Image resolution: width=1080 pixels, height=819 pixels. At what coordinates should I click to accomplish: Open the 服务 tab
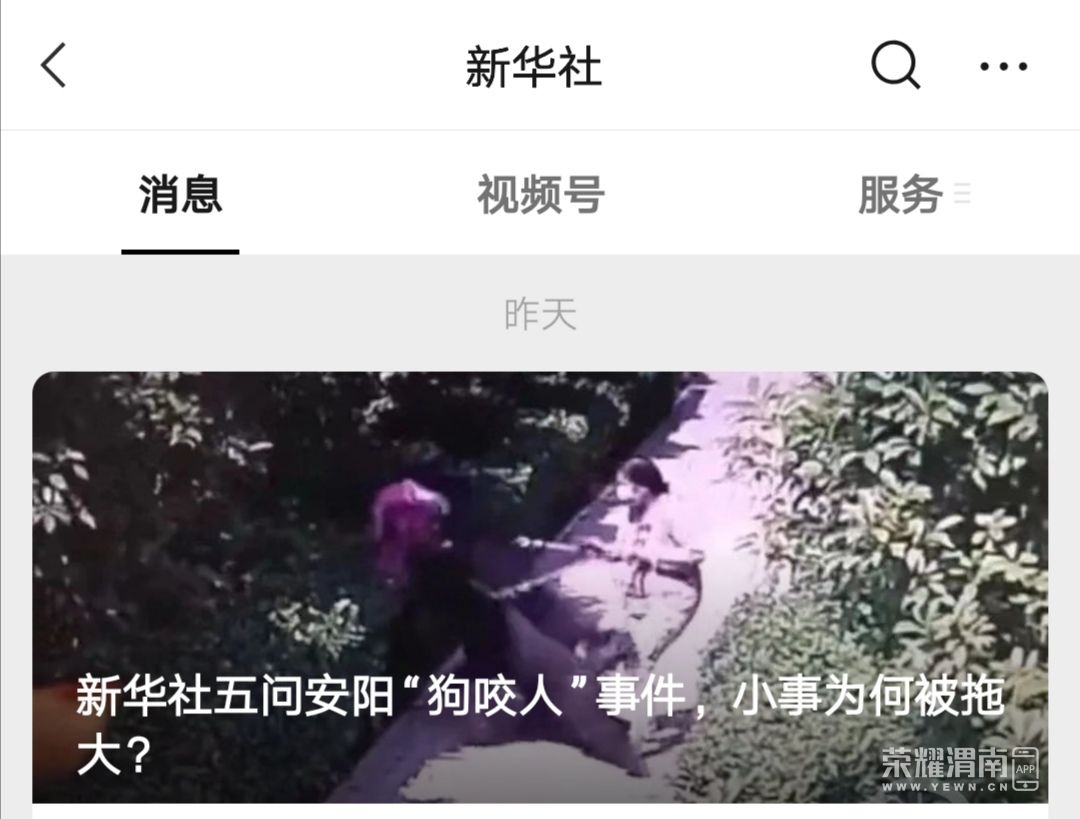coord(902,194)
